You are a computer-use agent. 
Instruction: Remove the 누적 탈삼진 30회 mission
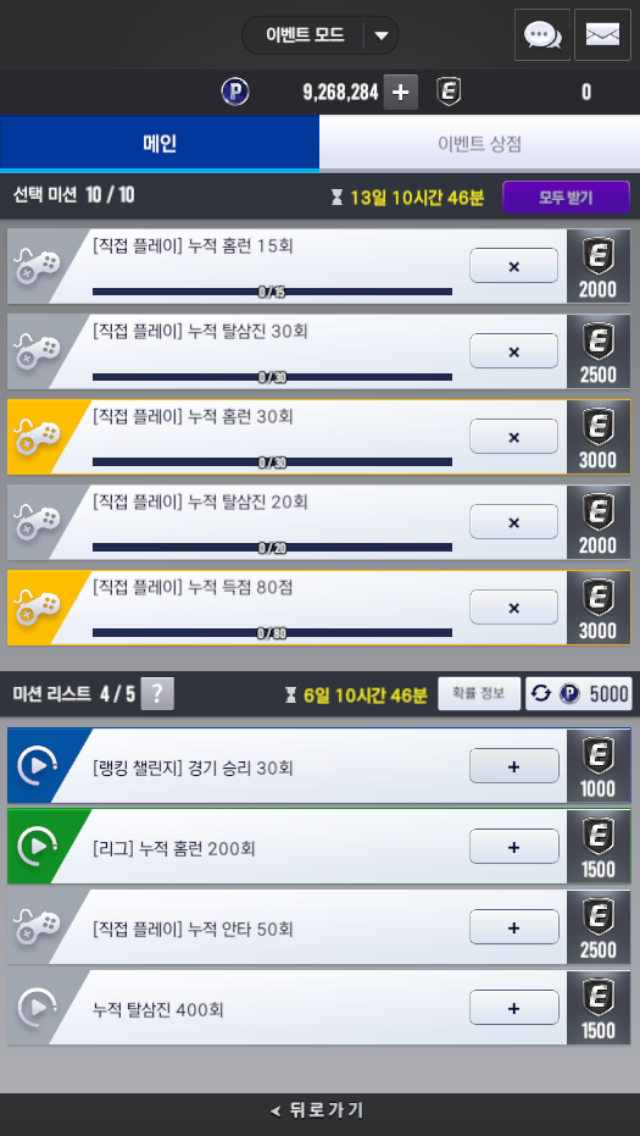513,352
